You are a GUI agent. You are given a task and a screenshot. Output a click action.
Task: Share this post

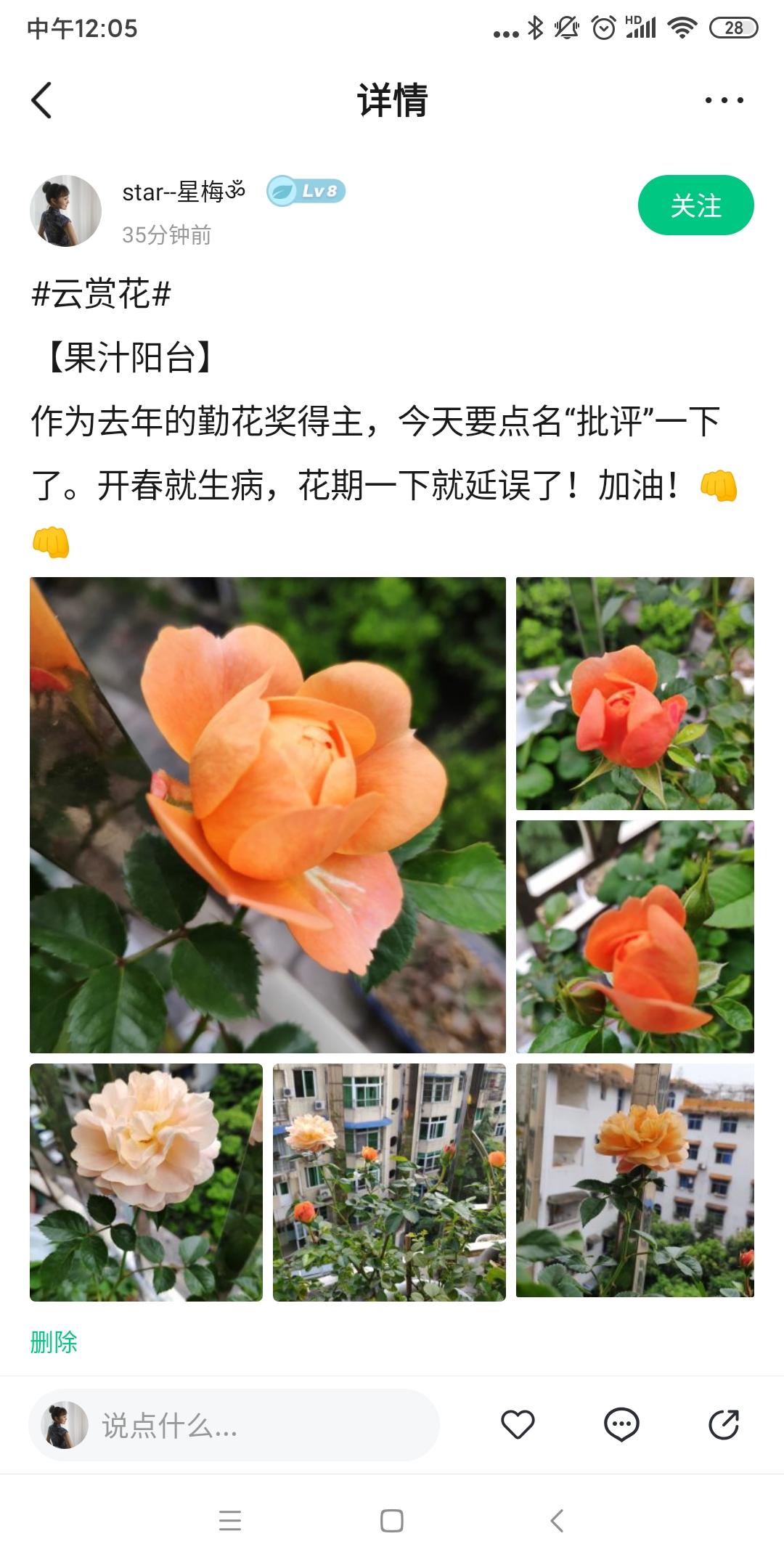[x=724, y=1424]
